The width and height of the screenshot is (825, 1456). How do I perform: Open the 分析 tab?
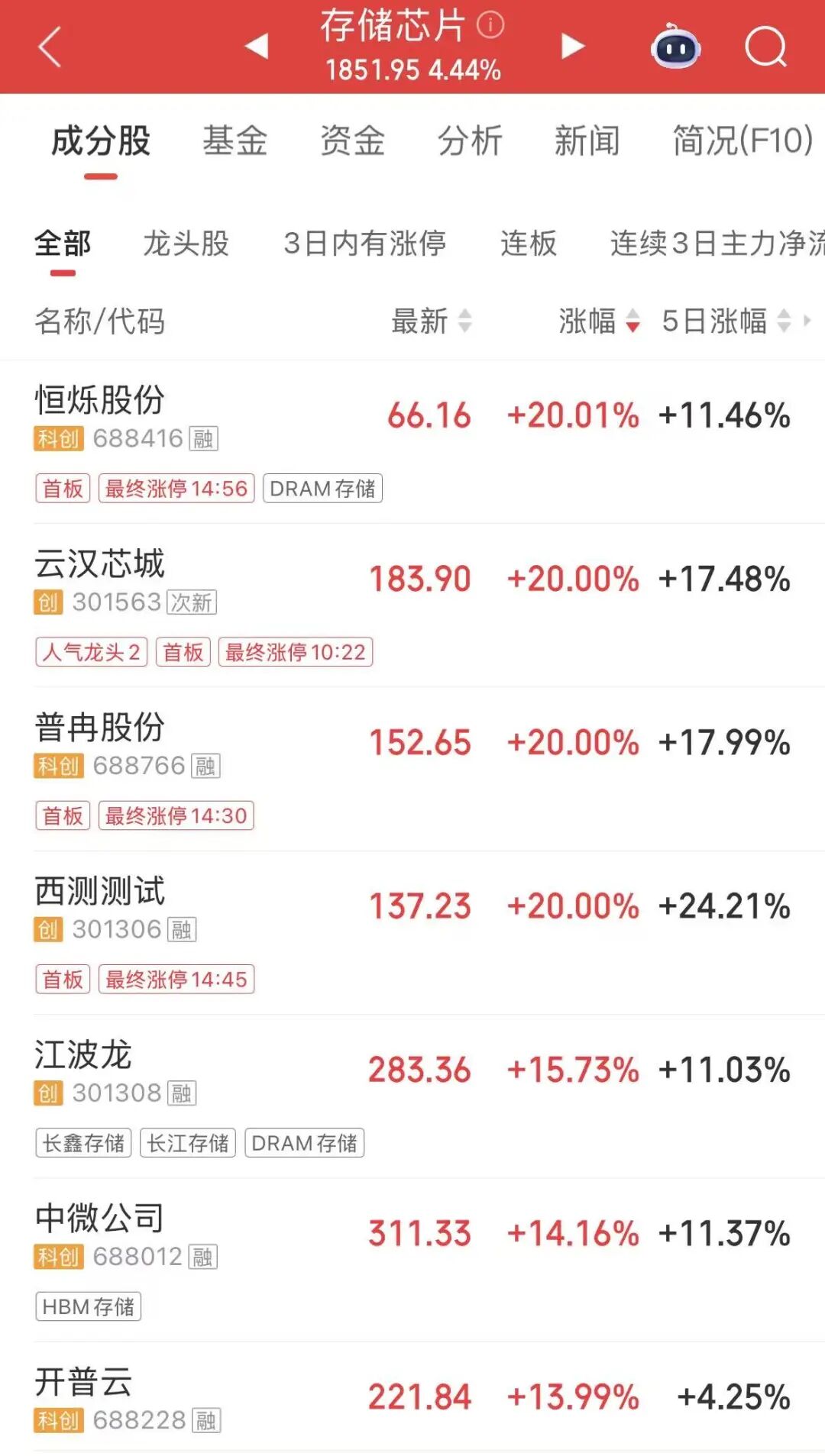pos(470,141)
